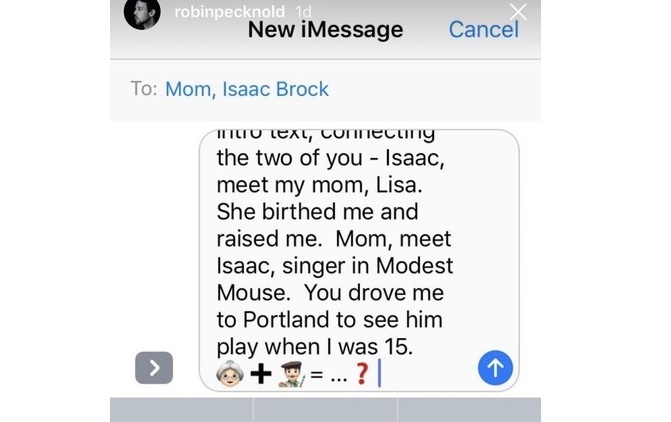Tap robinpecknold's profile avatar
Image resolution: width=671 pixels, height=422 pixels.
pyautogui.click(x=140, y=12)
